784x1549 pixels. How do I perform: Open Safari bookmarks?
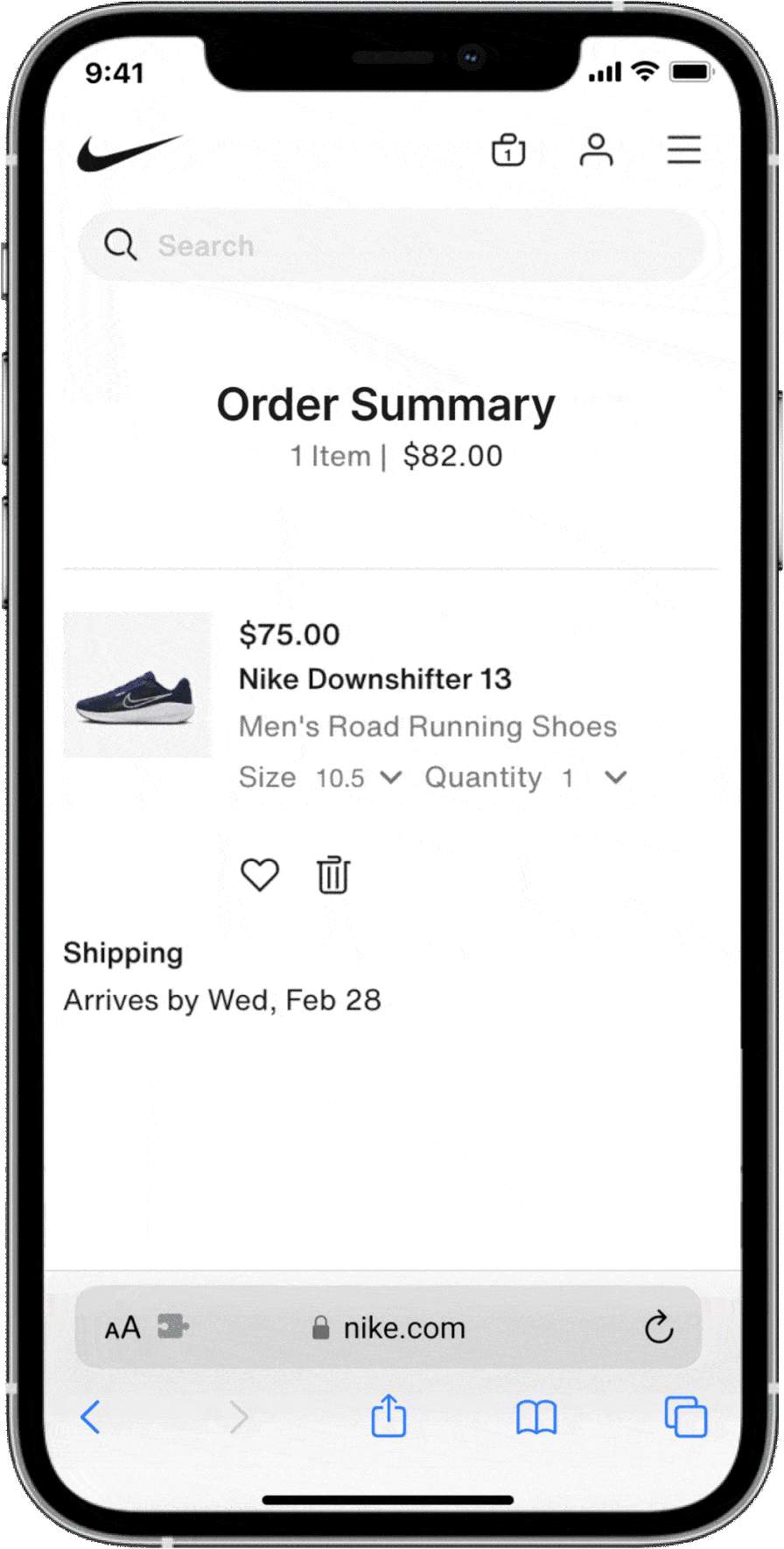536,1417
